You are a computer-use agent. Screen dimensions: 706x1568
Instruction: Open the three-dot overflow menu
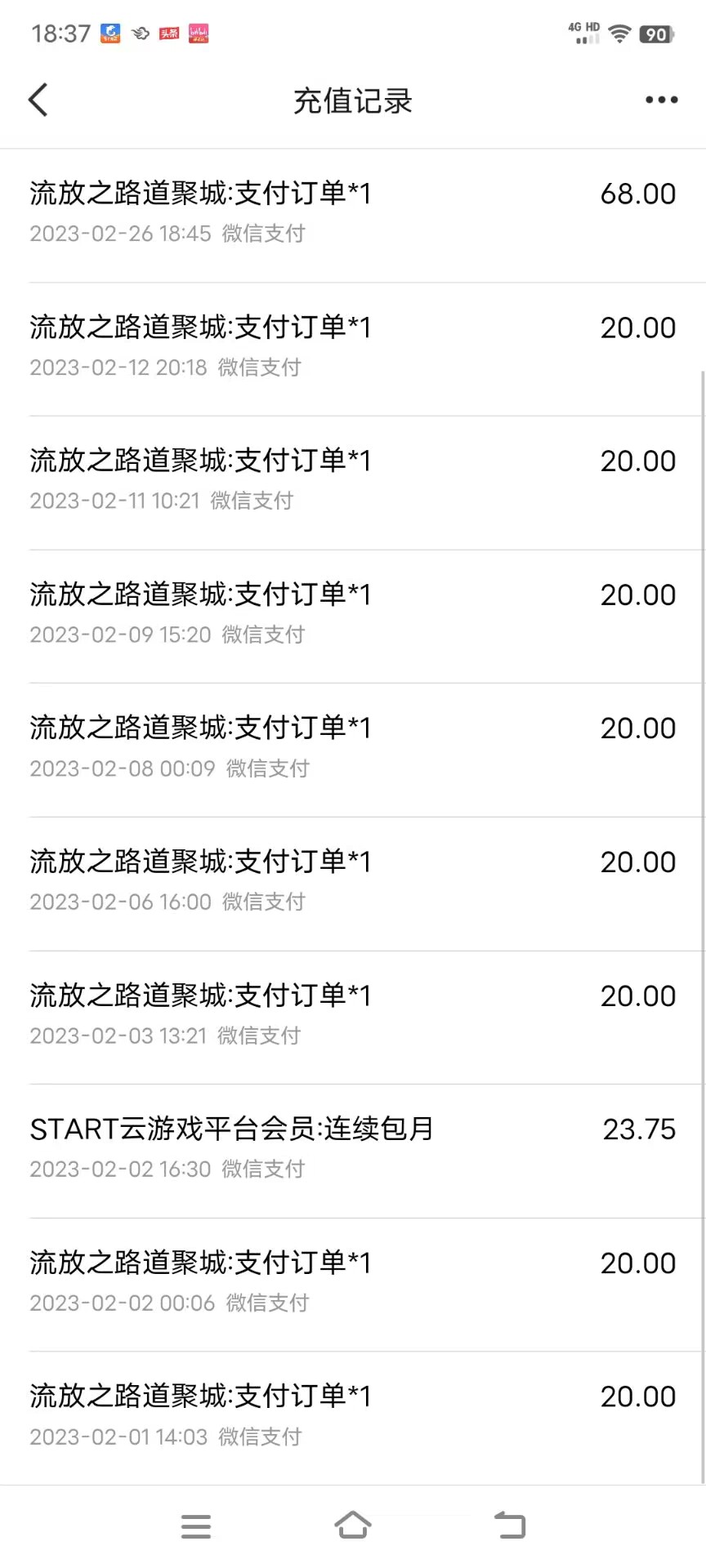pos(661,100)
